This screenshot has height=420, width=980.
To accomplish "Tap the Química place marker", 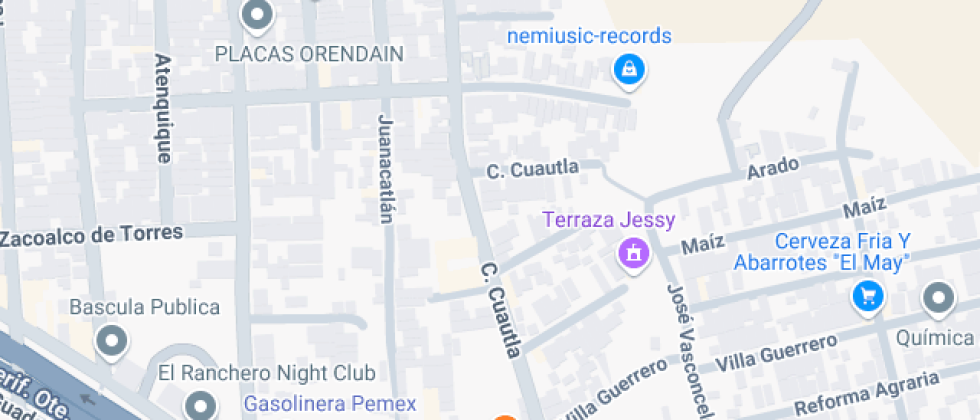I will pyautogui.click(x=938, y=297).
